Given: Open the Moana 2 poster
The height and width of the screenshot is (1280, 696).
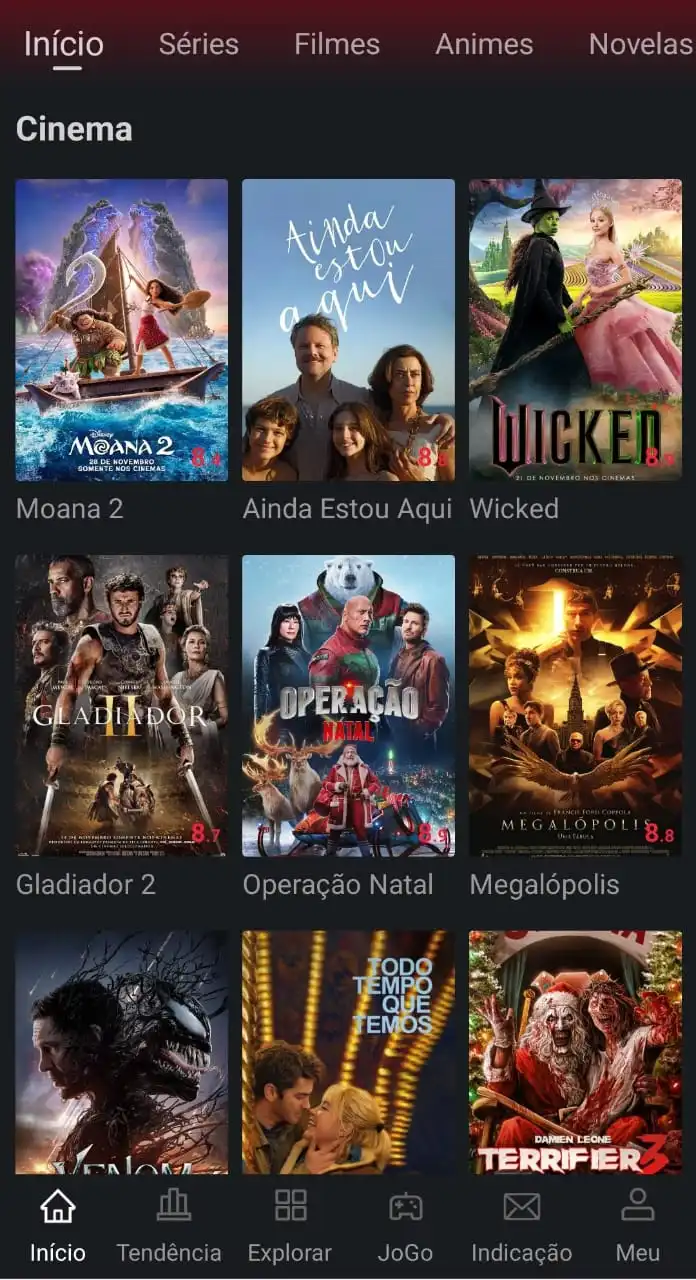Looking at the screenshot, I should (121, 330).
